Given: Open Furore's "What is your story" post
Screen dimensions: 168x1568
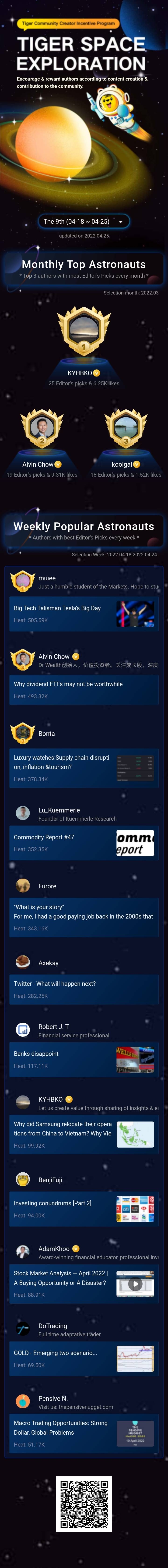Looking at the screenshot, I should point(83,912).
